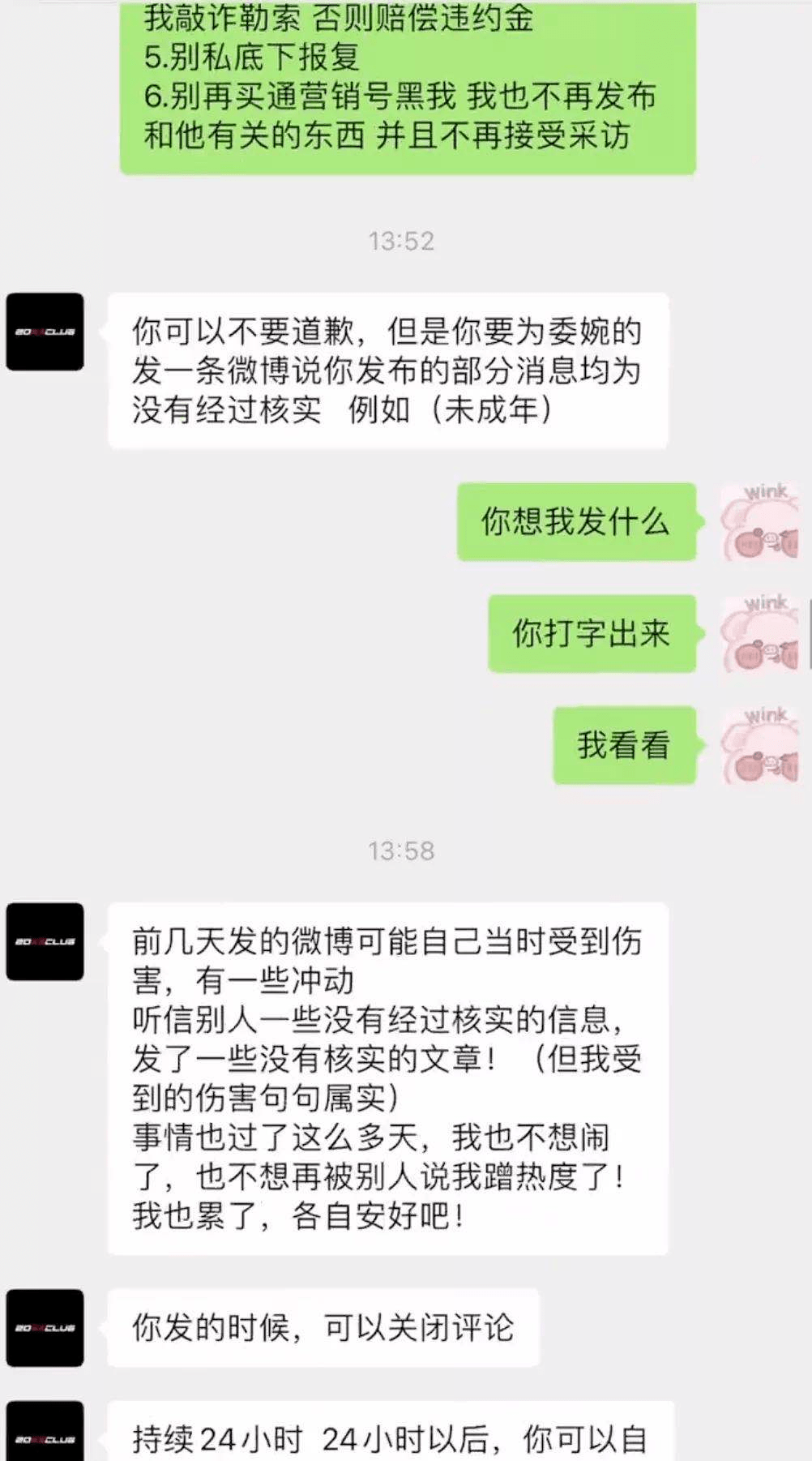Screen dimensions: 812x1461
Task: Tap pig avatar next to 你想我发什么
Action: pyautogui.click(x=760, y=522)
